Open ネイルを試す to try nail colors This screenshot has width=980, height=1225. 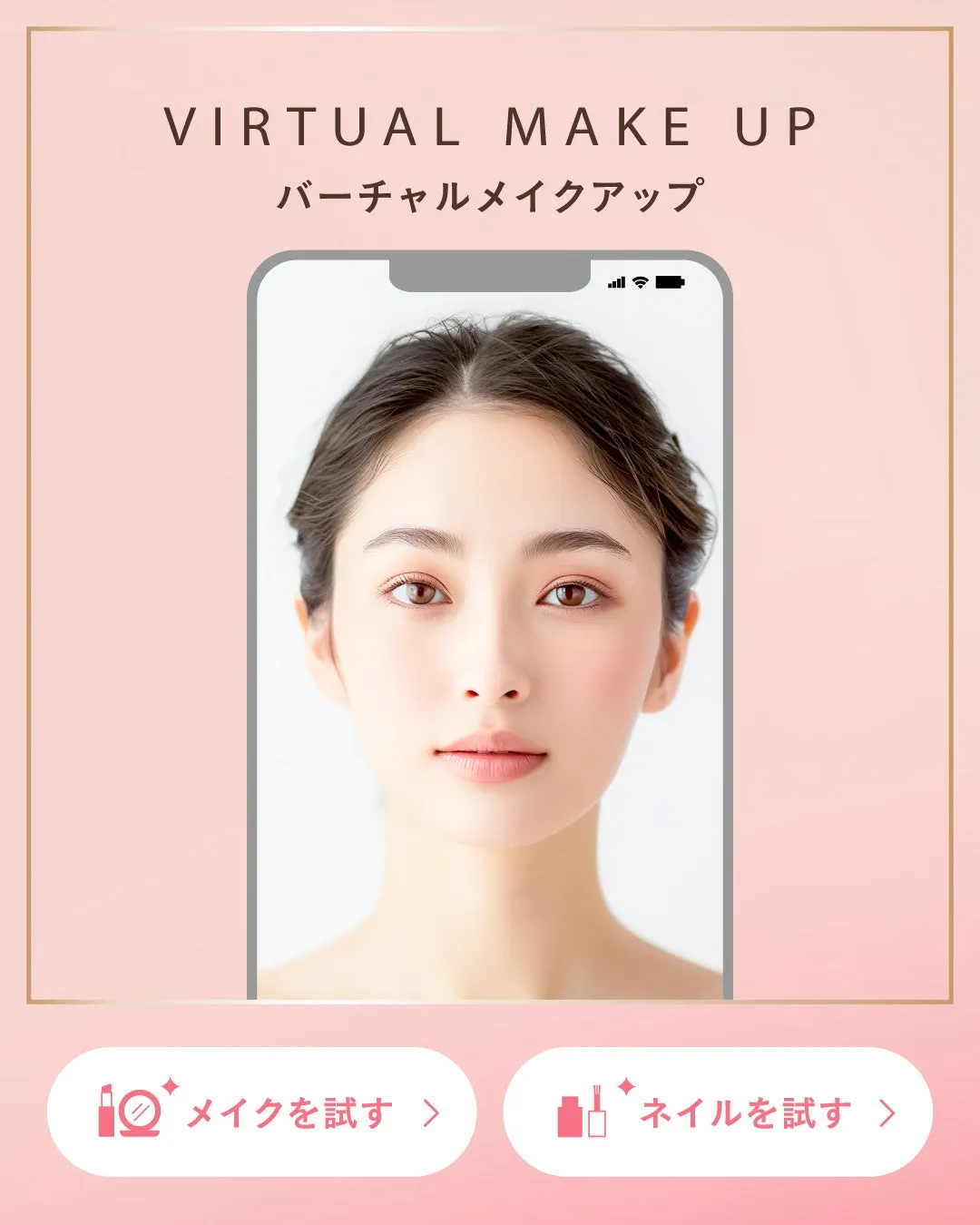718,1112
